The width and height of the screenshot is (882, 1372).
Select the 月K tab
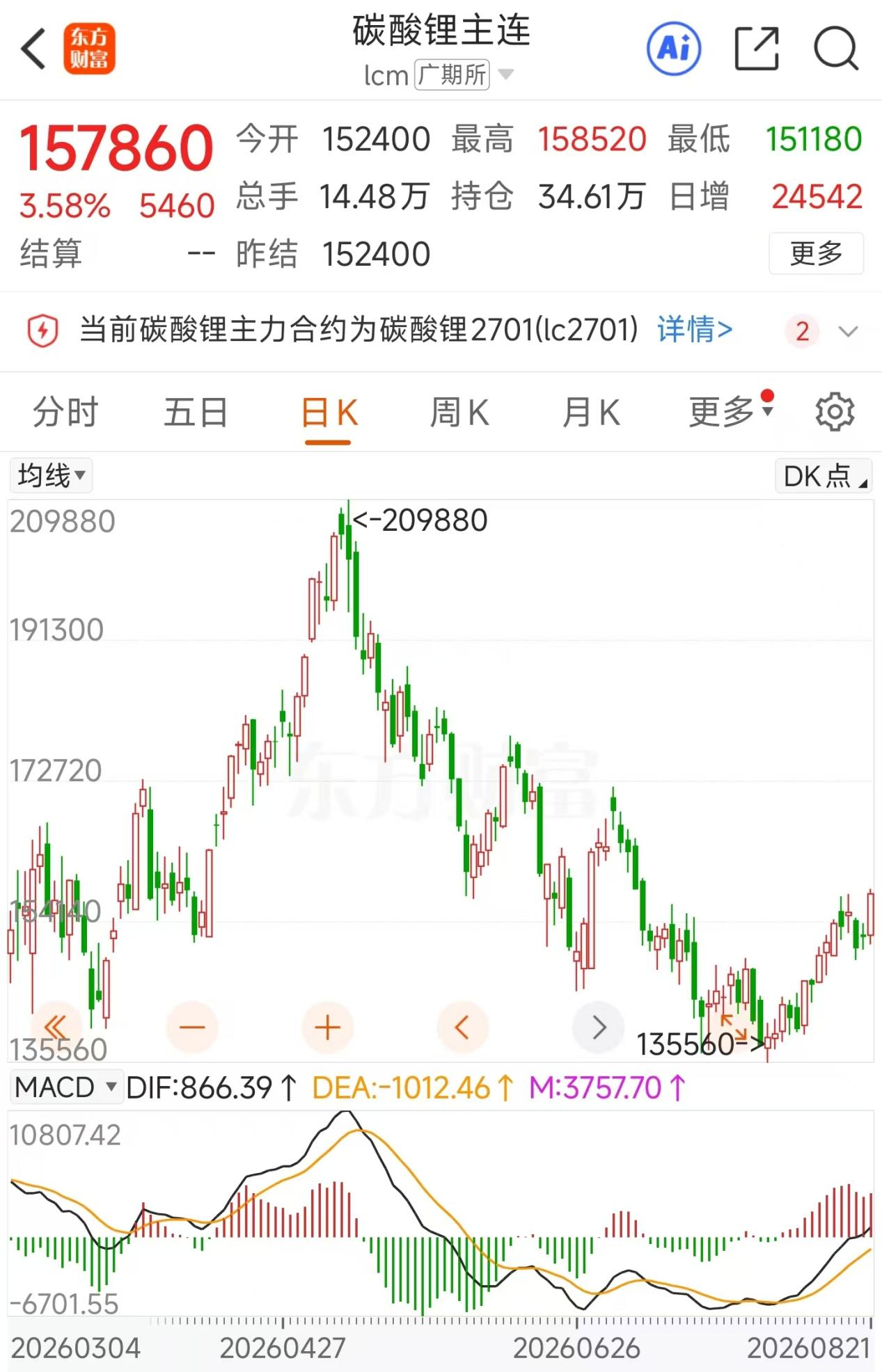pyautogui.click(x=591, y=412)
